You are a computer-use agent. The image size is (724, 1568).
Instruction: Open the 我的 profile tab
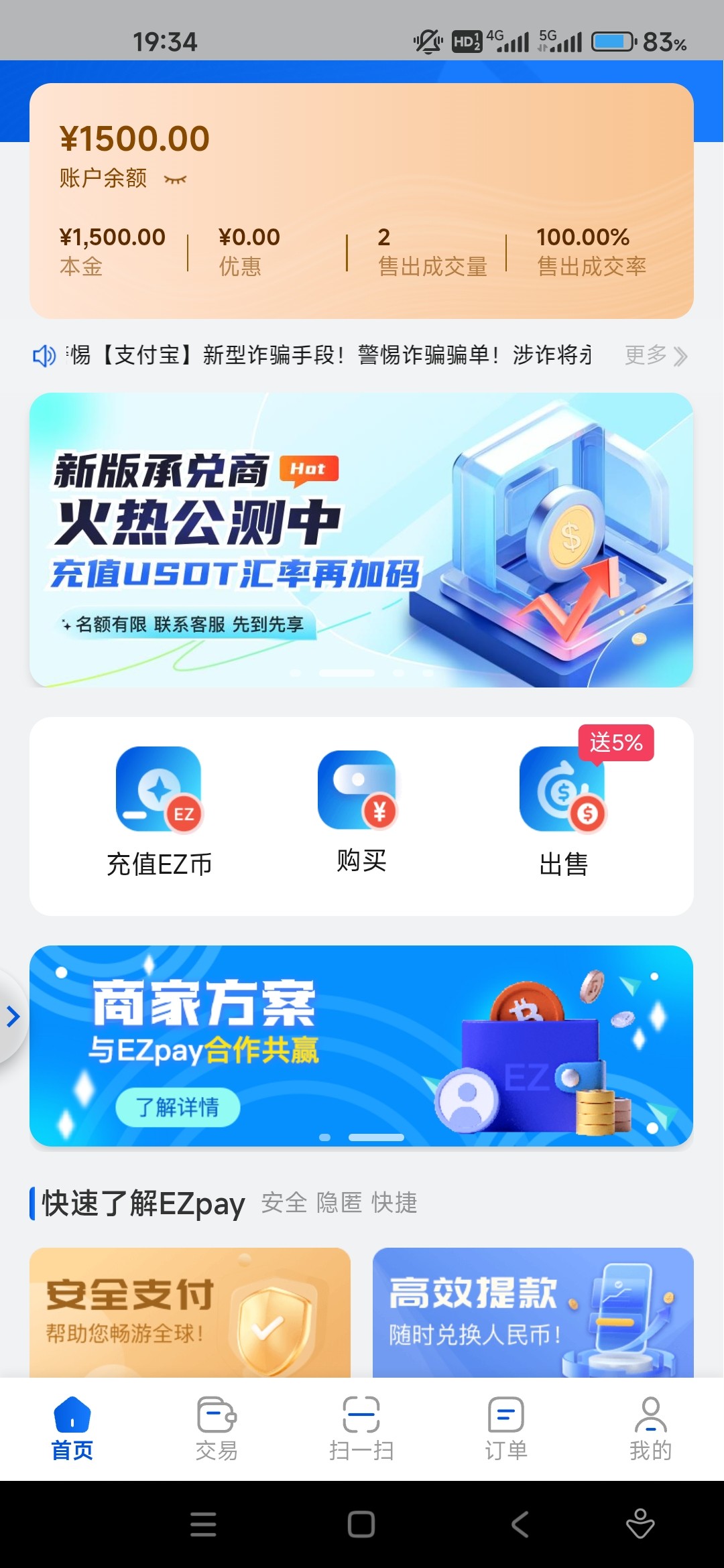click(x=650, y=1429)
